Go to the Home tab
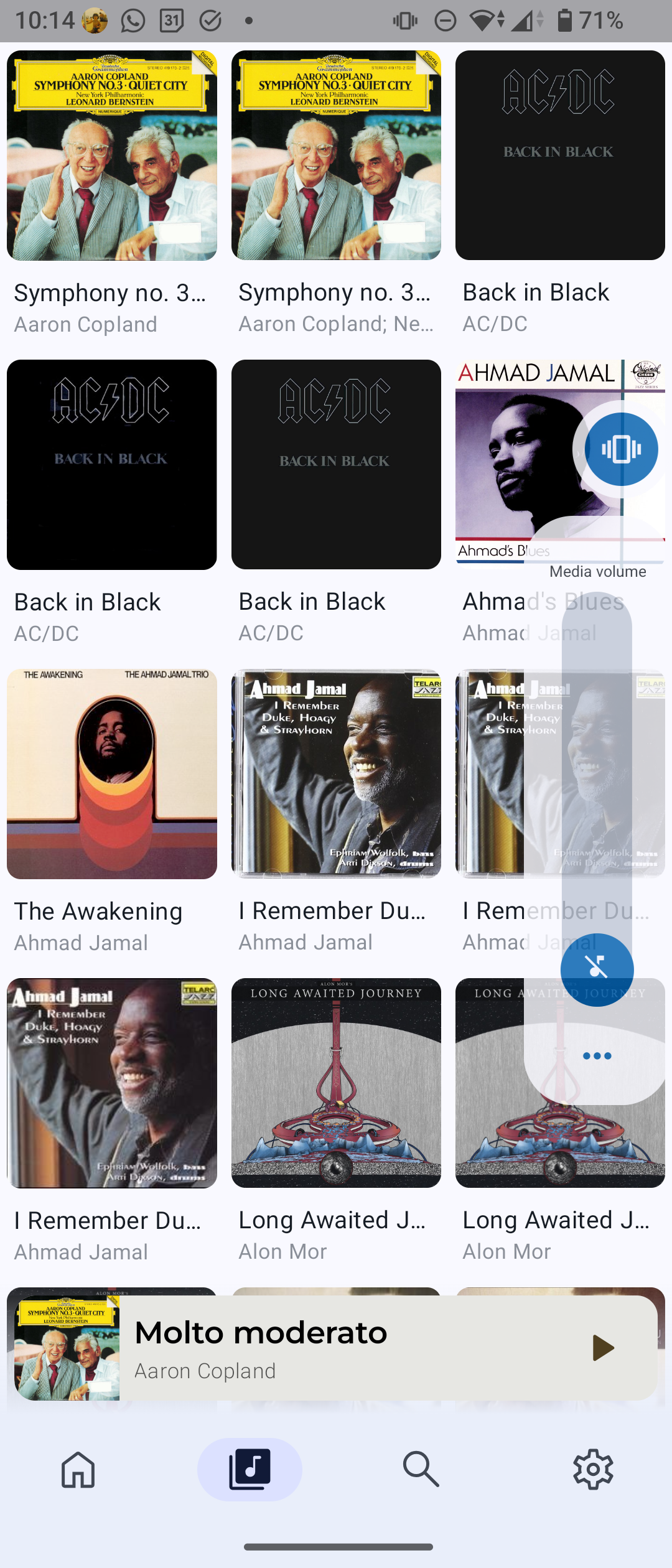 pos(78,1470)
